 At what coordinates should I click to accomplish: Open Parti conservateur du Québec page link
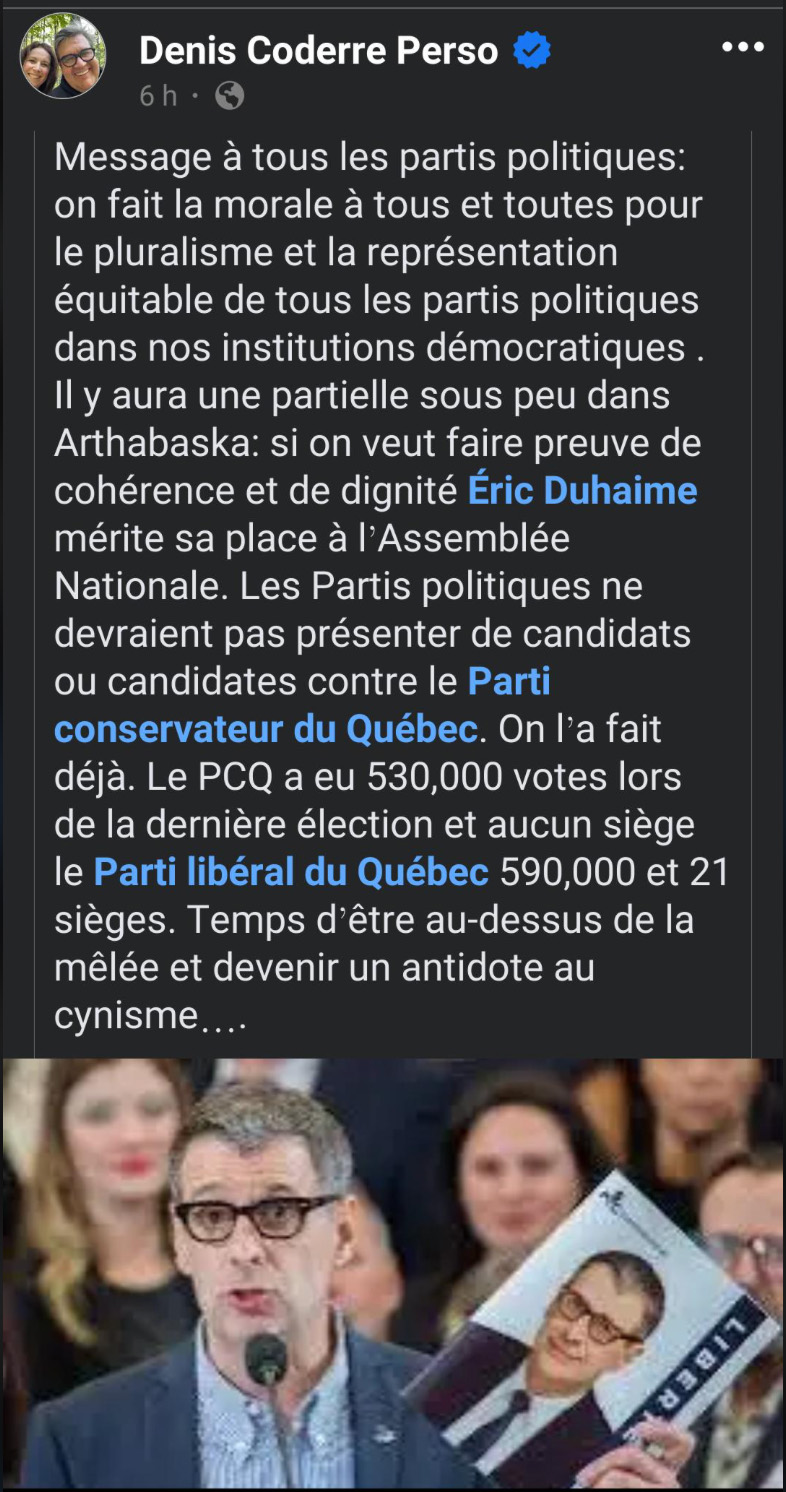pyautogui.click(x=266, y=729)
